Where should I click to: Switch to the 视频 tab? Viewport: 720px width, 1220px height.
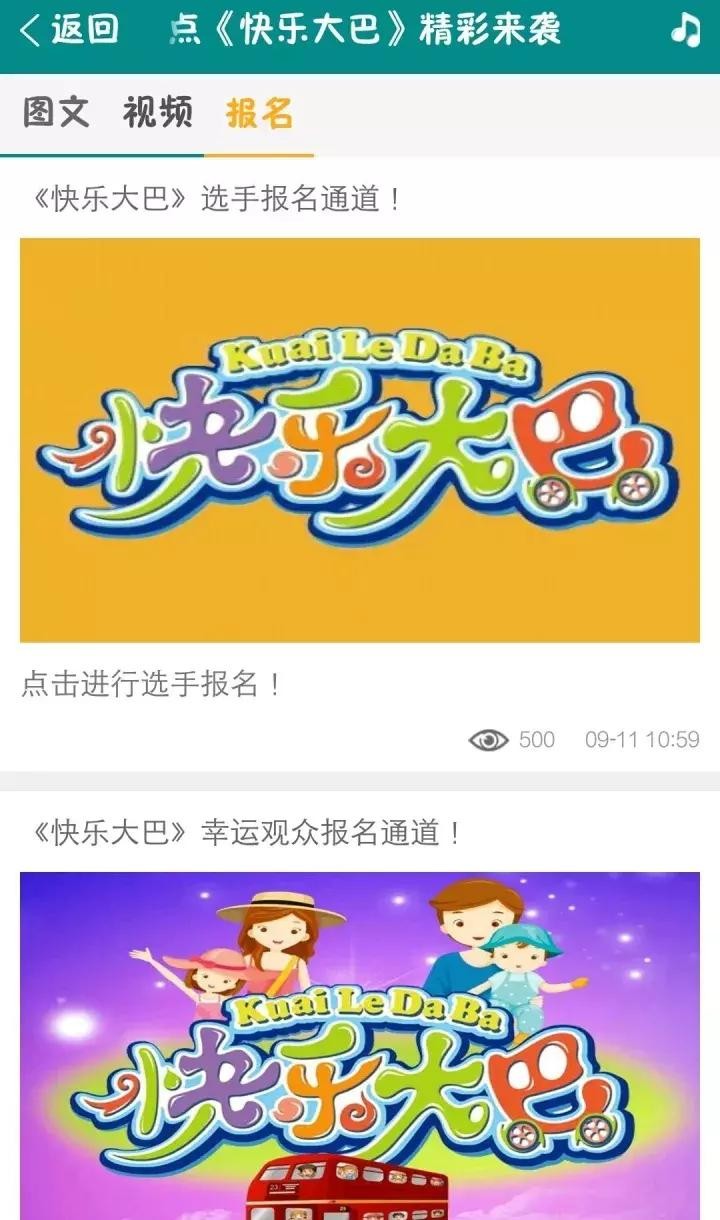(157, 113)
